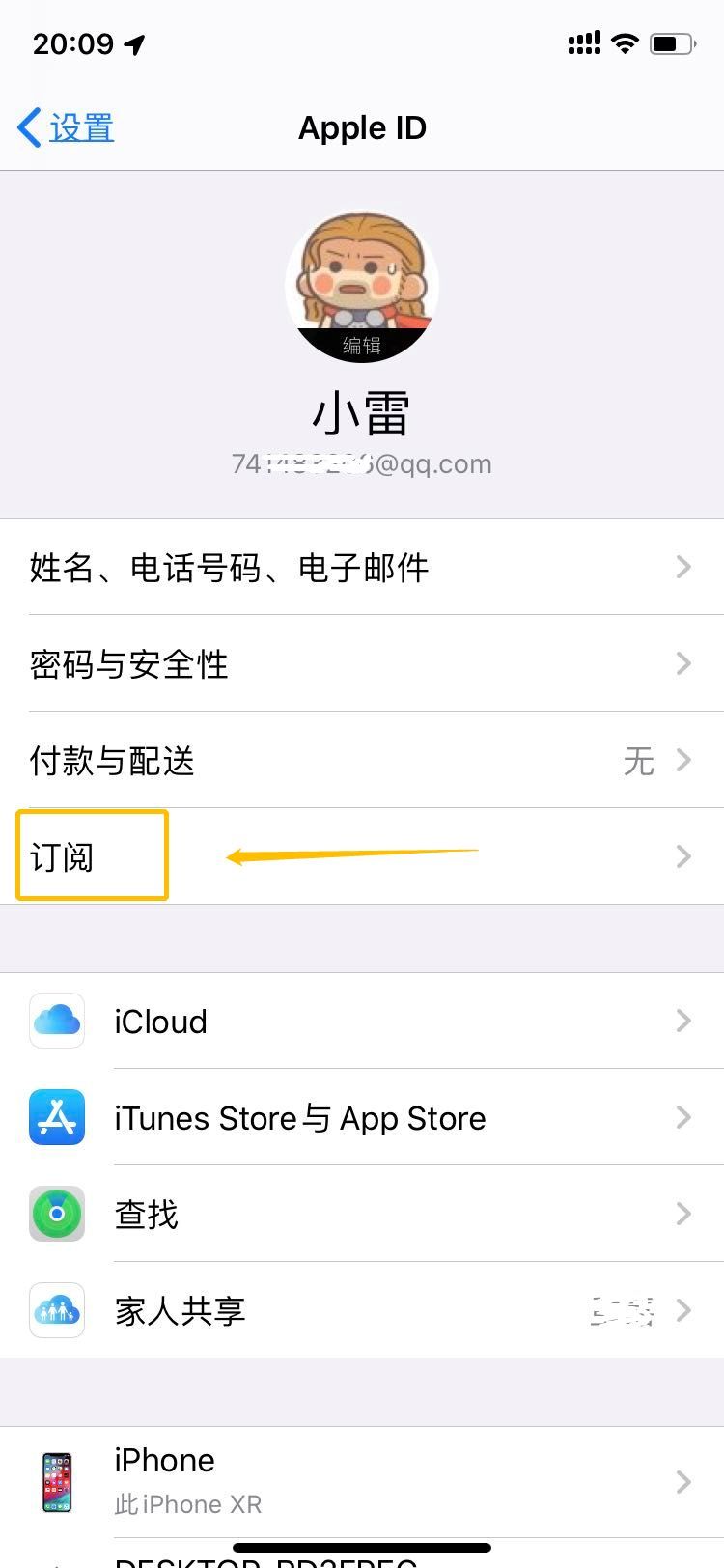Open iTunes Store 与 App Store
Screen dimensions: 724x1568
pyautogui.click(x=362, y=1118)
